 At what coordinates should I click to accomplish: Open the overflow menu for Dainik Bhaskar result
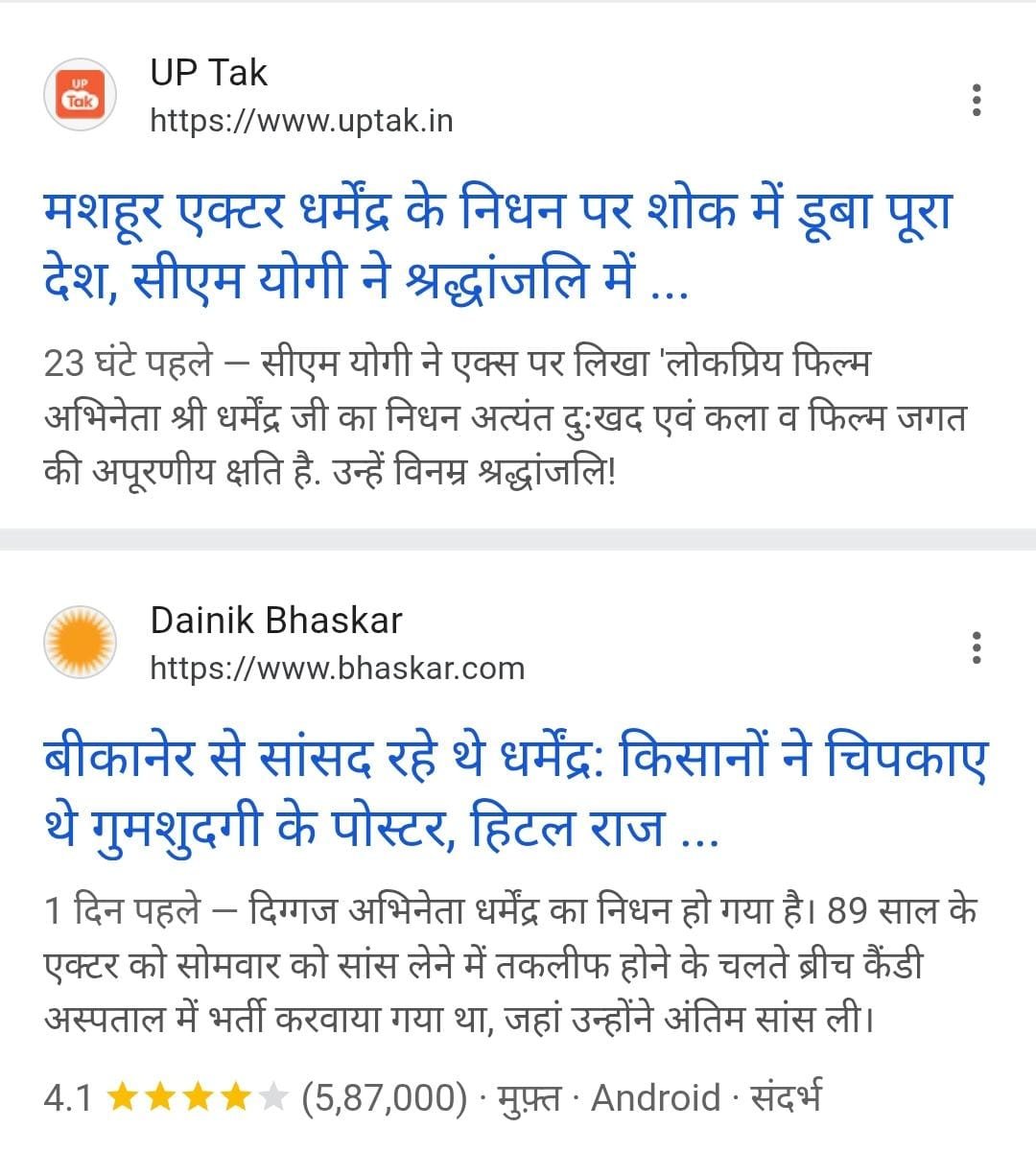[976, 648]
